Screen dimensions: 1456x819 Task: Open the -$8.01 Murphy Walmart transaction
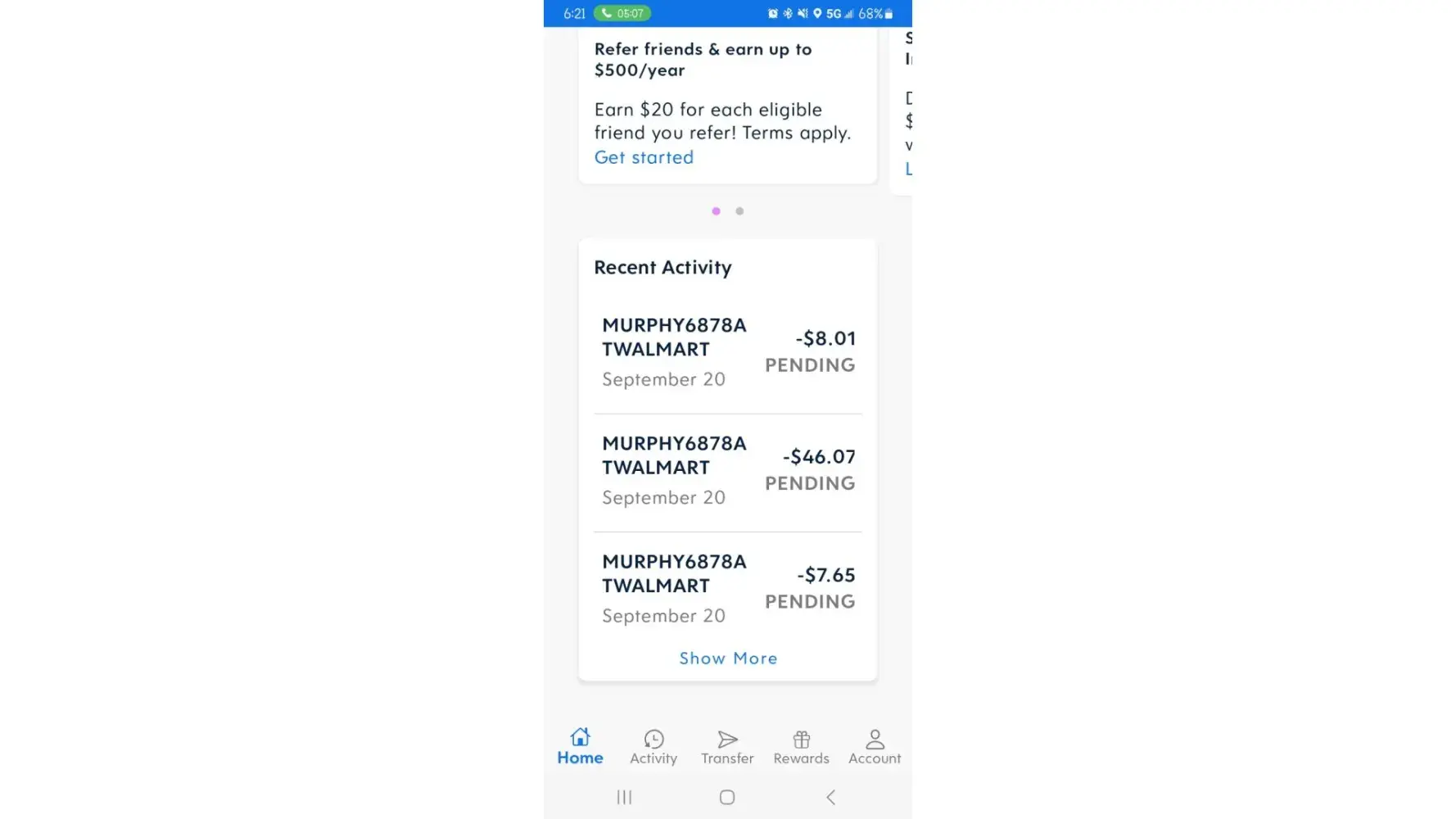pyautogui.click(x=727, y=352)
